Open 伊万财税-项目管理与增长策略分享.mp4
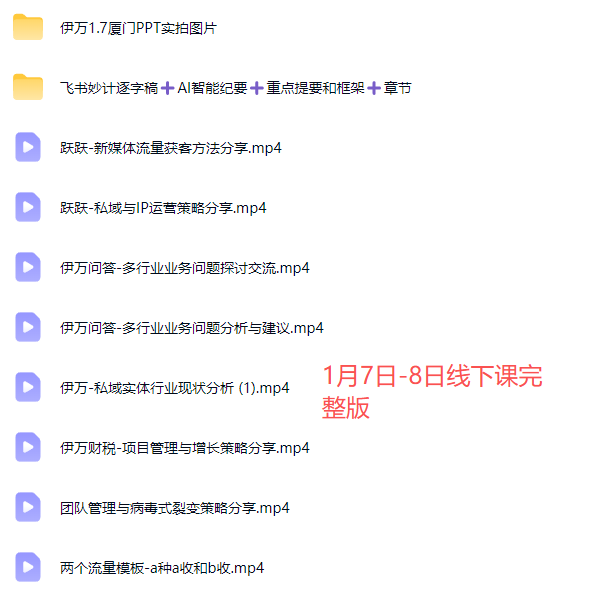This screenshot has height=597, width=604. (x=184, y=448)
